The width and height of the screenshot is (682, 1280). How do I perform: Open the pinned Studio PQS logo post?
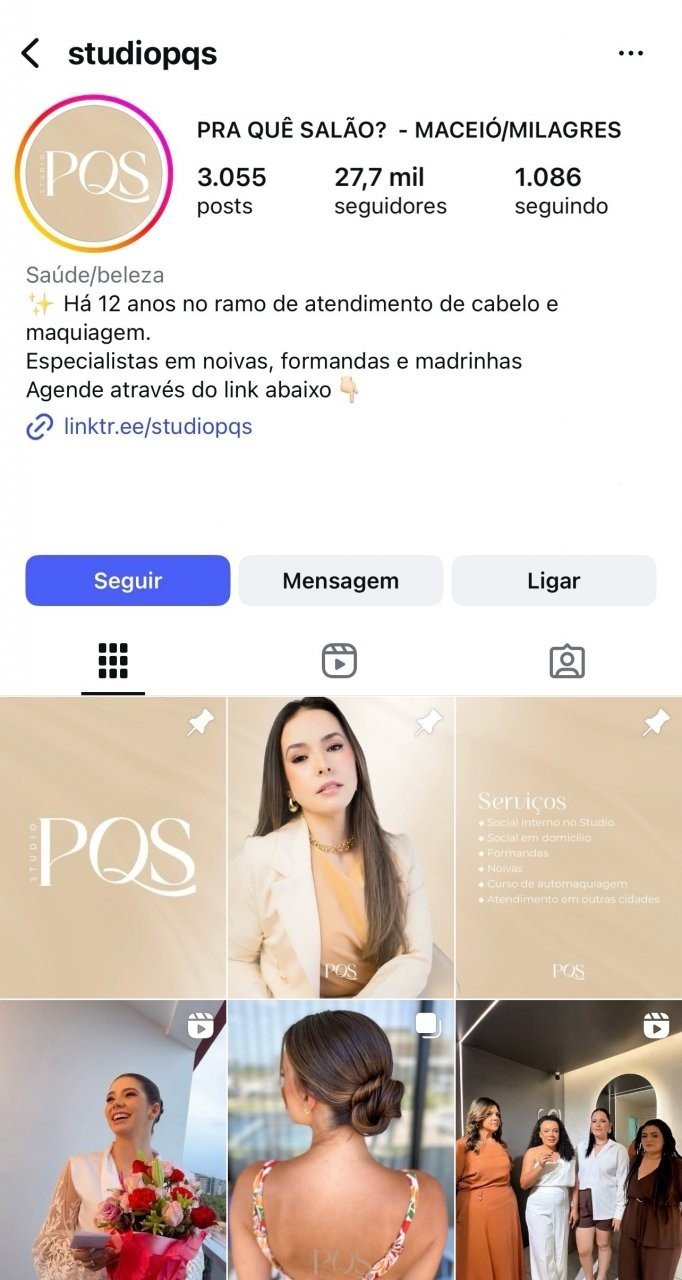coord(113,847)
